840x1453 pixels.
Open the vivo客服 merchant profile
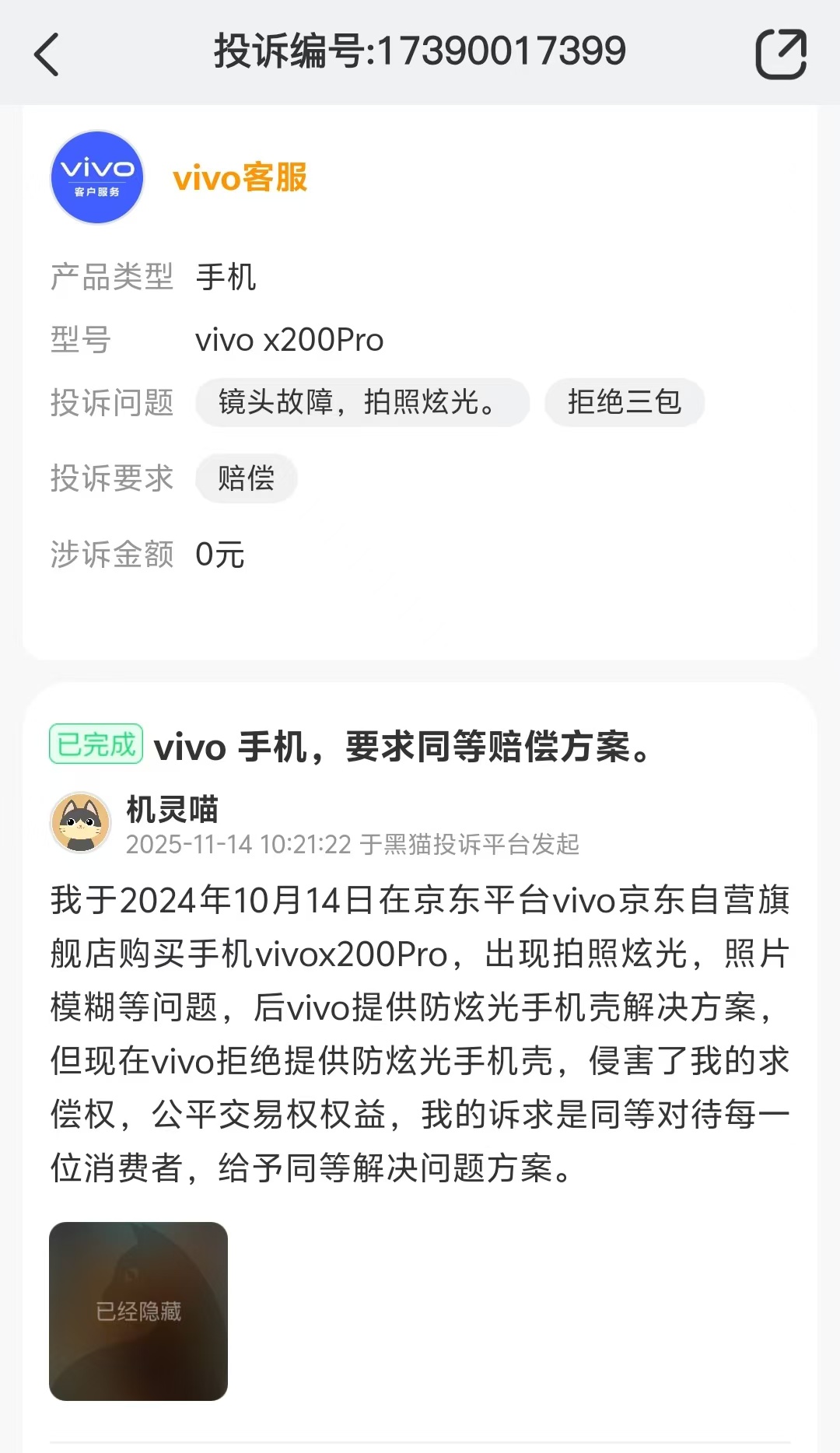(x=240, y=178)
